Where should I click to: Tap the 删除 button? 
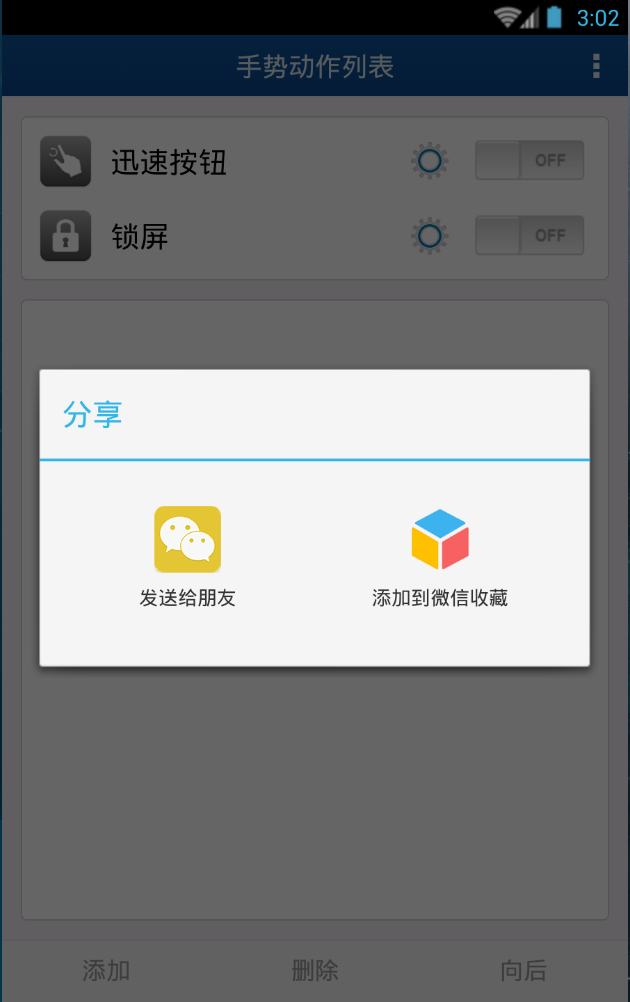[315, 970]
